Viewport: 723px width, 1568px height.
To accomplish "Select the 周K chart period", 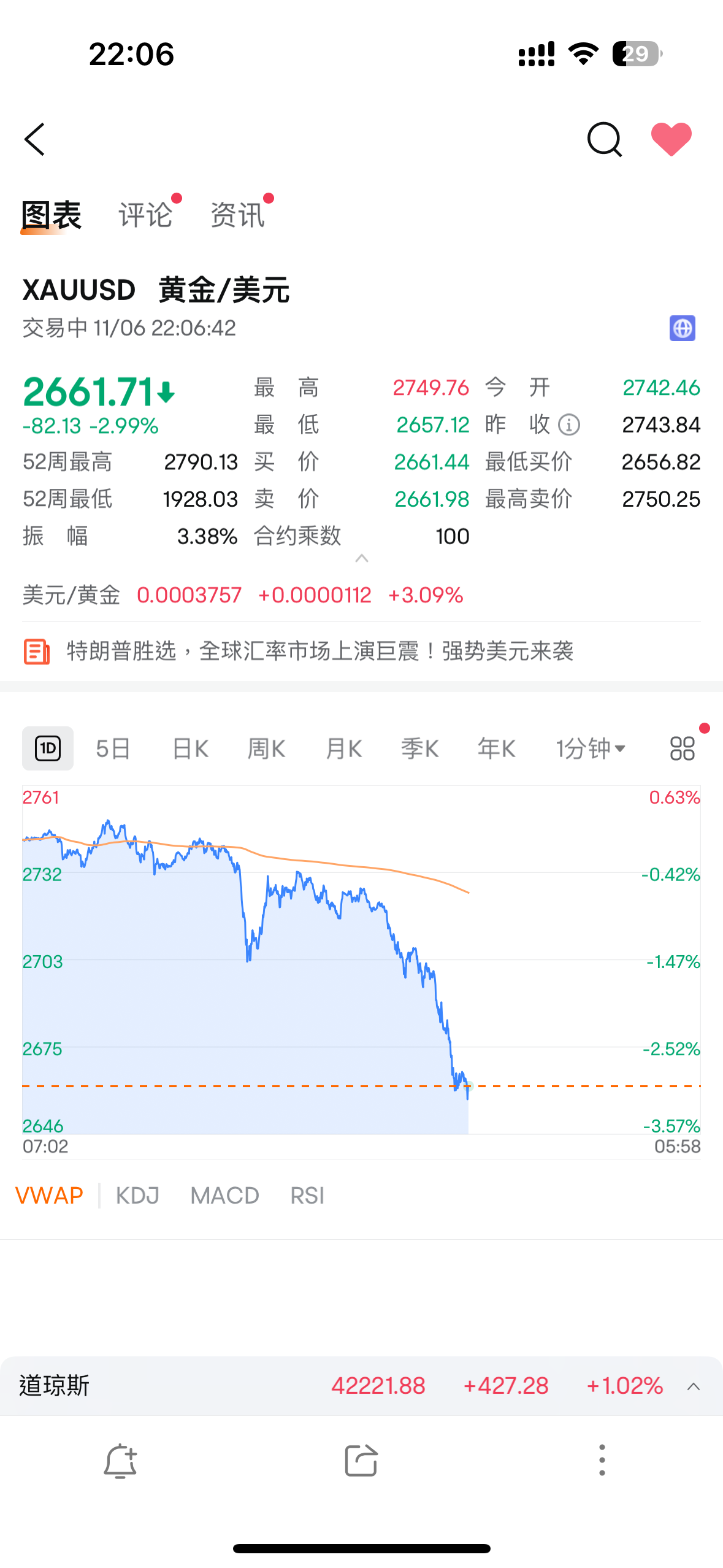I will coord(266,748).
